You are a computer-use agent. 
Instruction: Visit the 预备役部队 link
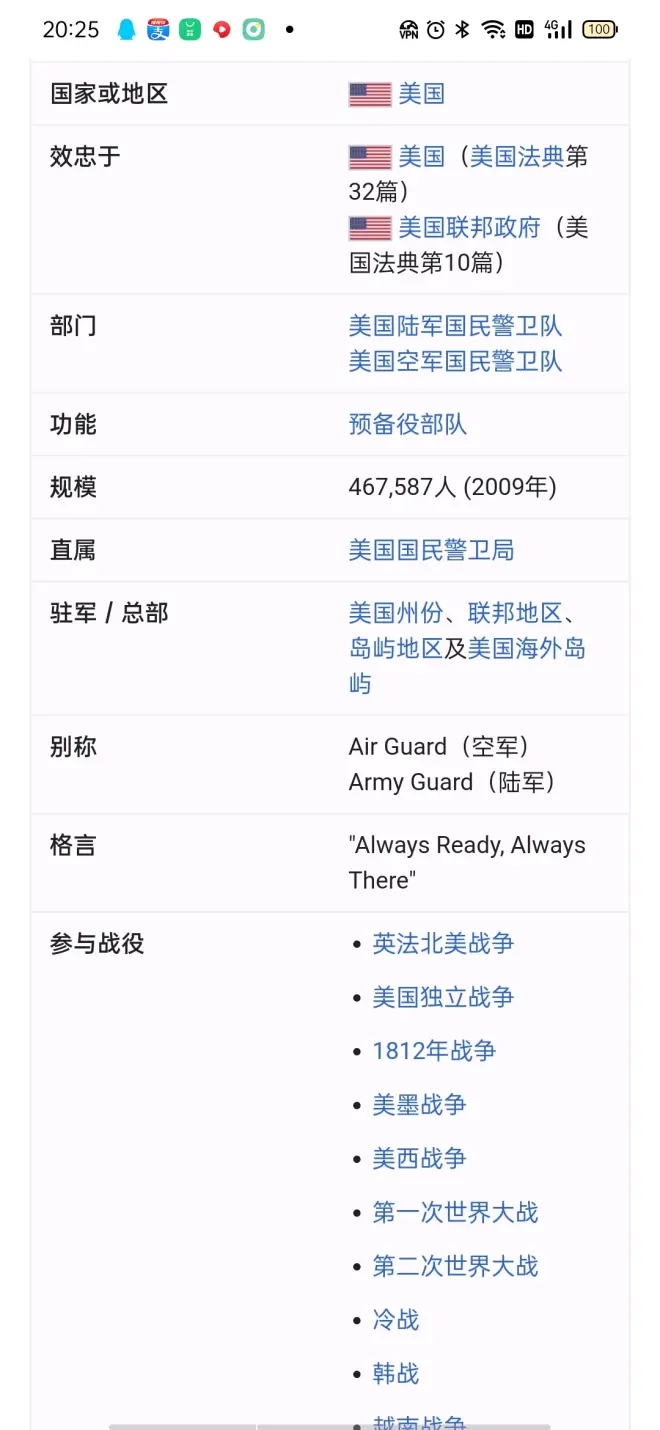click(x=407, y=424)
